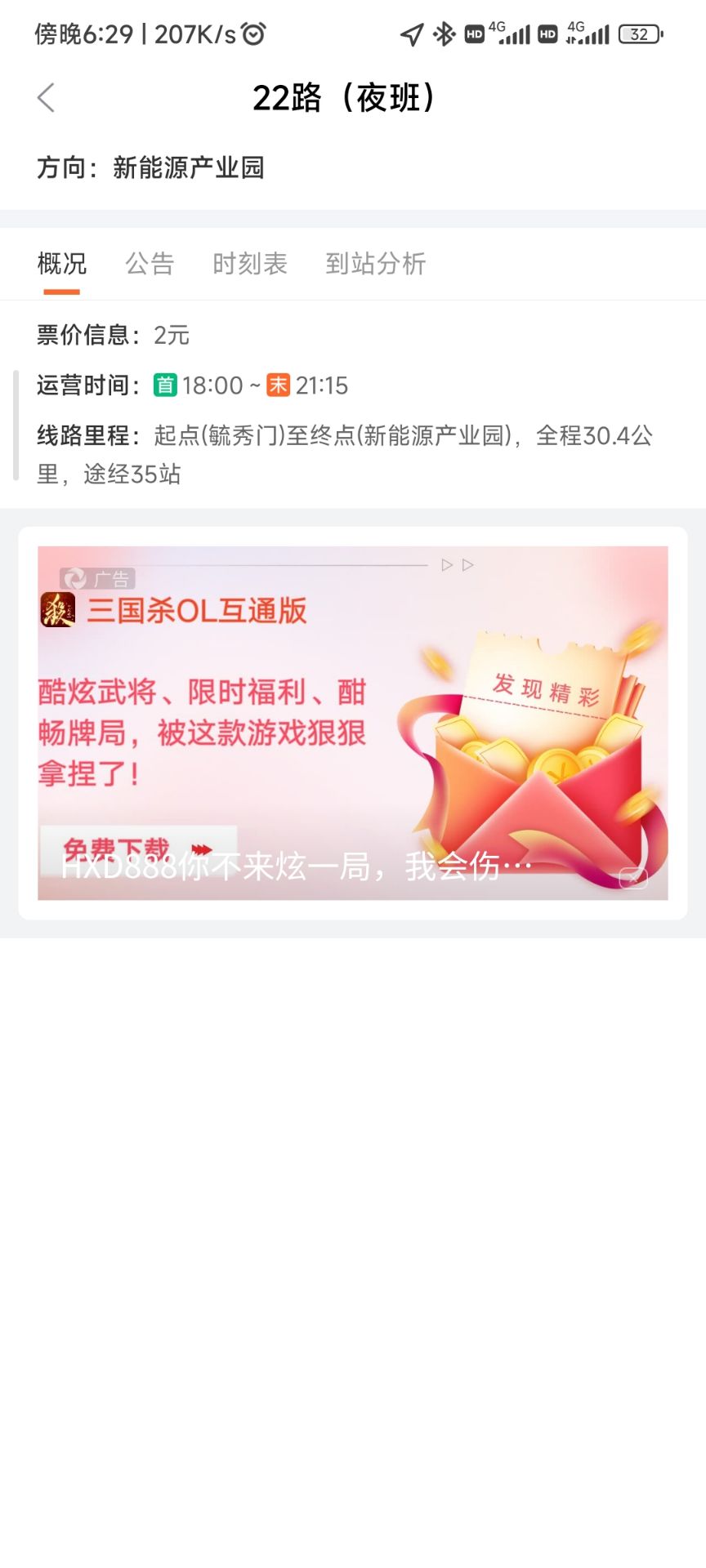This screenshot has height=1568, width=706.
Task: Switch to the 到站分析 tab
Action: [x=376, y=264]
